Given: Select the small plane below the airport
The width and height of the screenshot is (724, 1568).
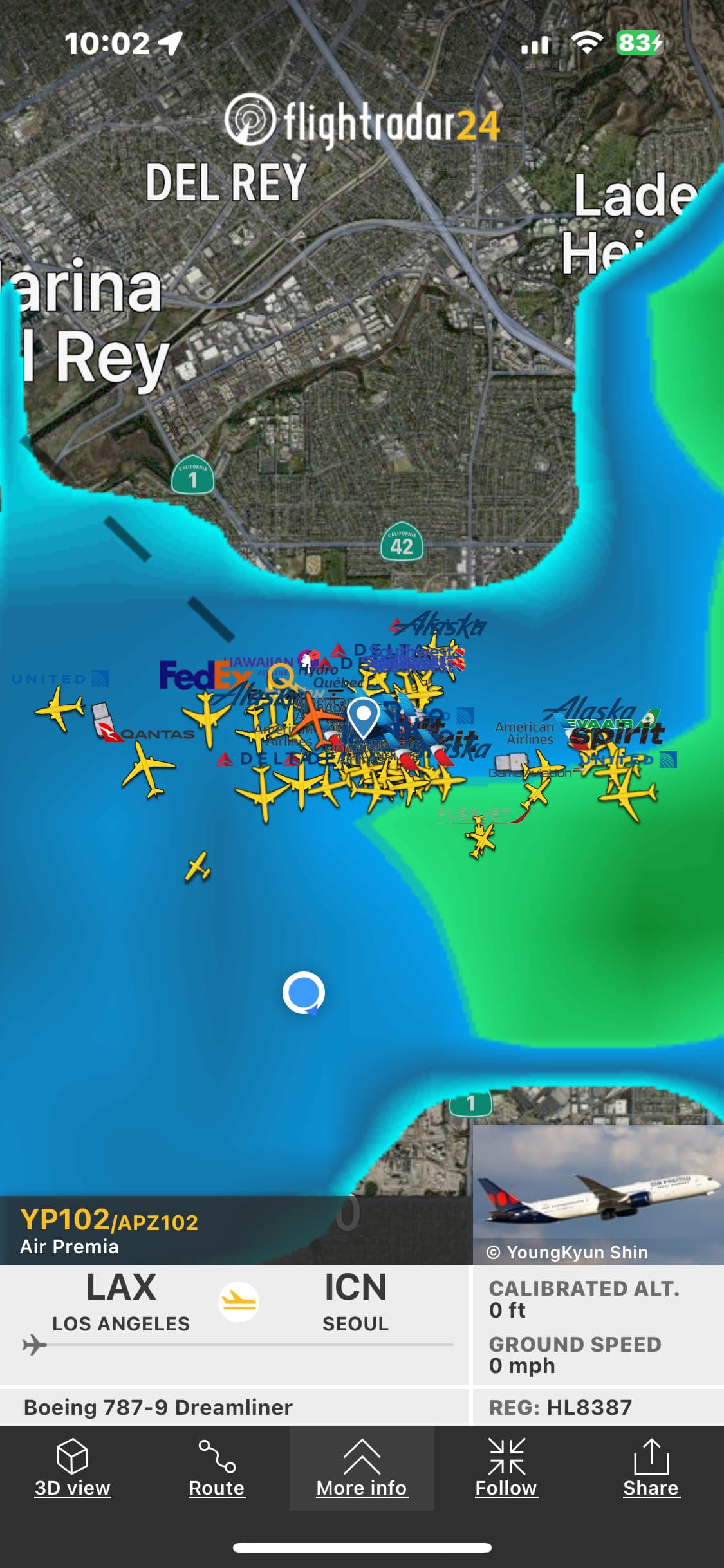Looking at the screenshot, I should [x=198, y=867].
